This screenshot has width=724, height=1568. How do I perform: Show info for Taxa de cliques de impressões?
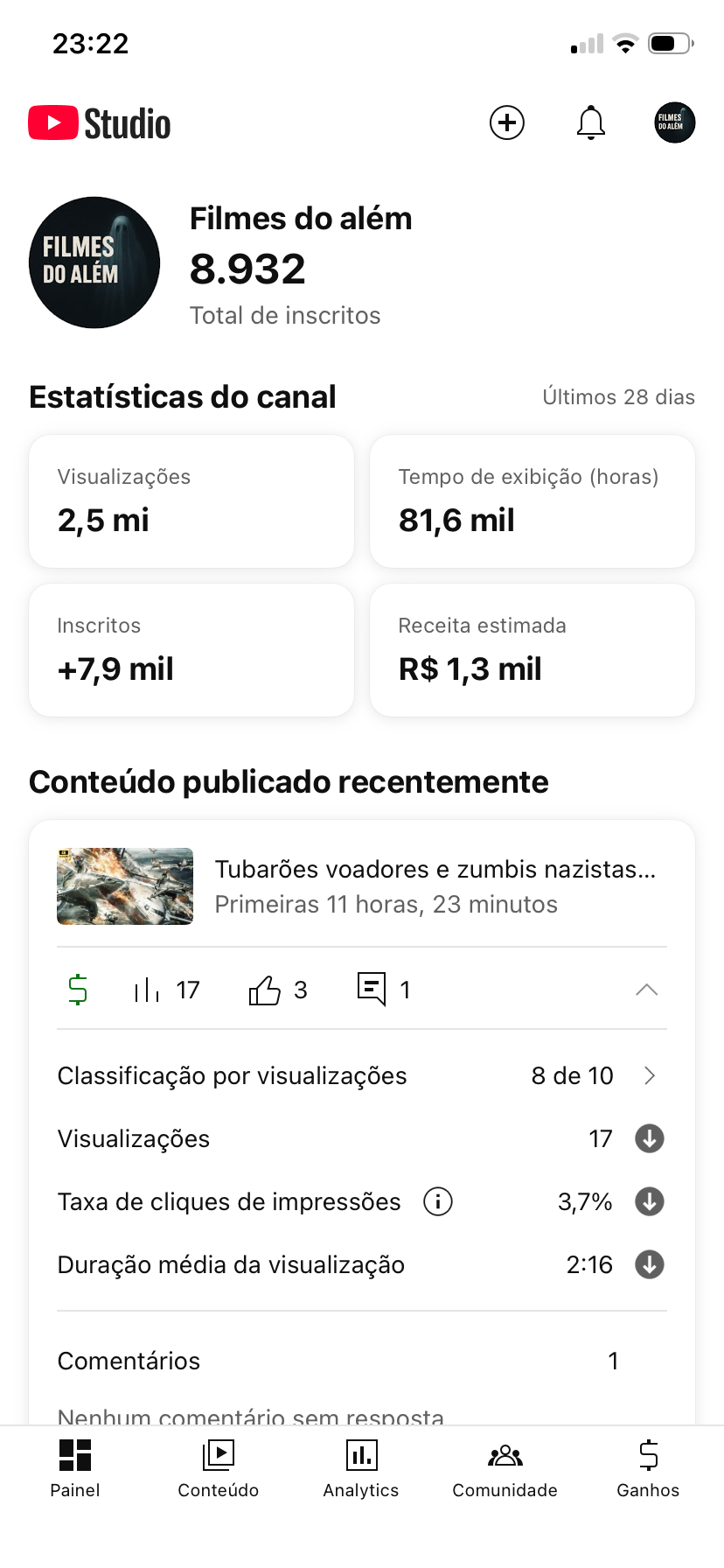[x=438, y=1201]
